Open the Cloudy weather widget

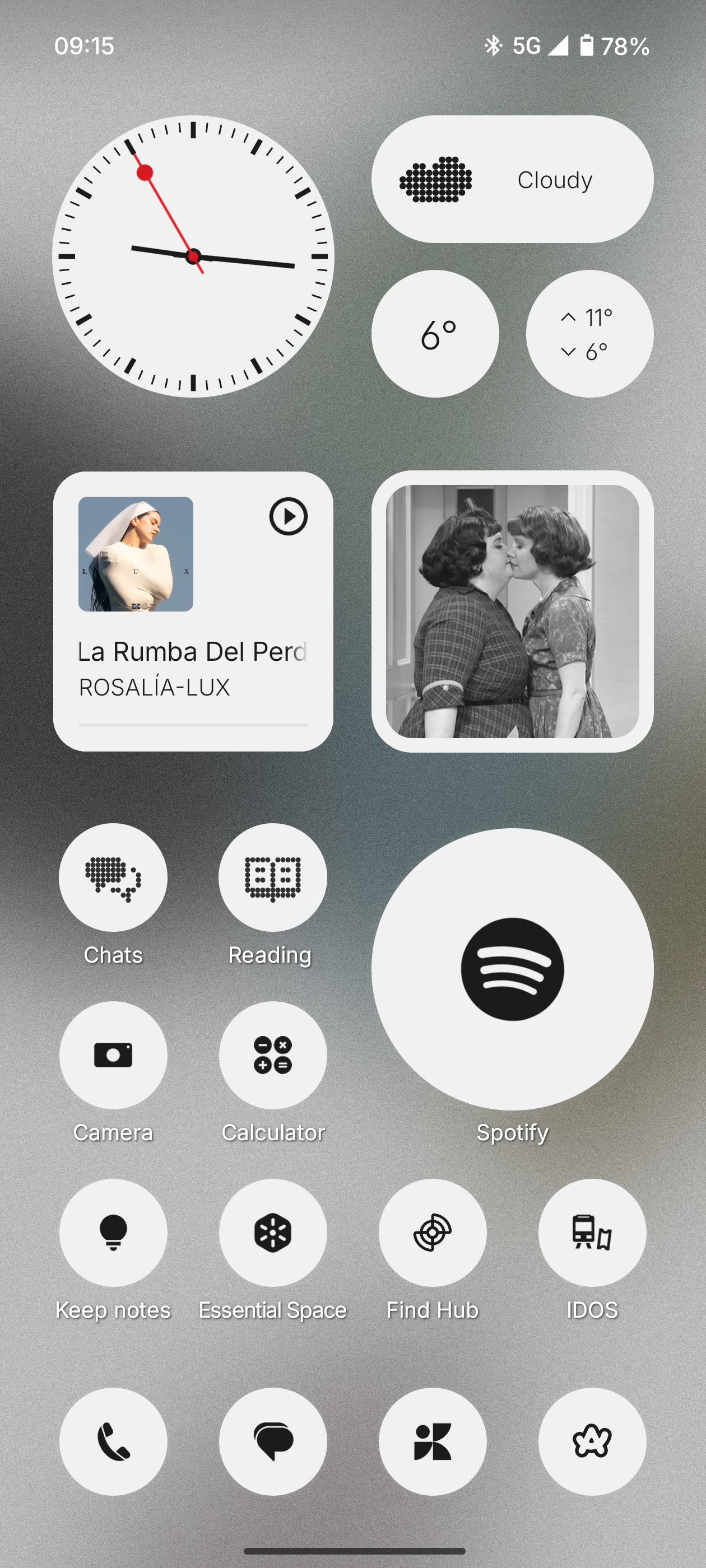pos(512,180)
